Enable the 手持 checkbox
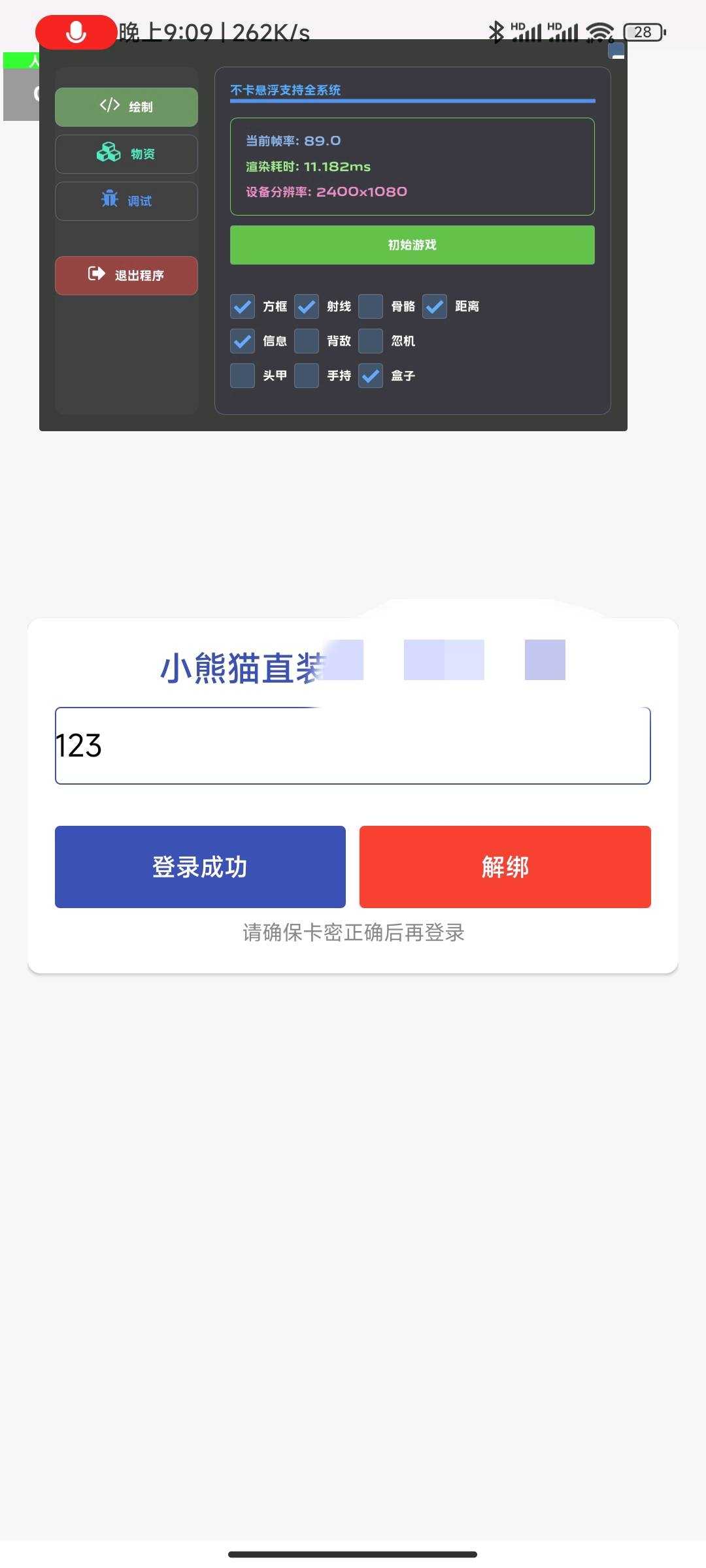This screenshot has width=706, height=1568. tap(307, 376)
